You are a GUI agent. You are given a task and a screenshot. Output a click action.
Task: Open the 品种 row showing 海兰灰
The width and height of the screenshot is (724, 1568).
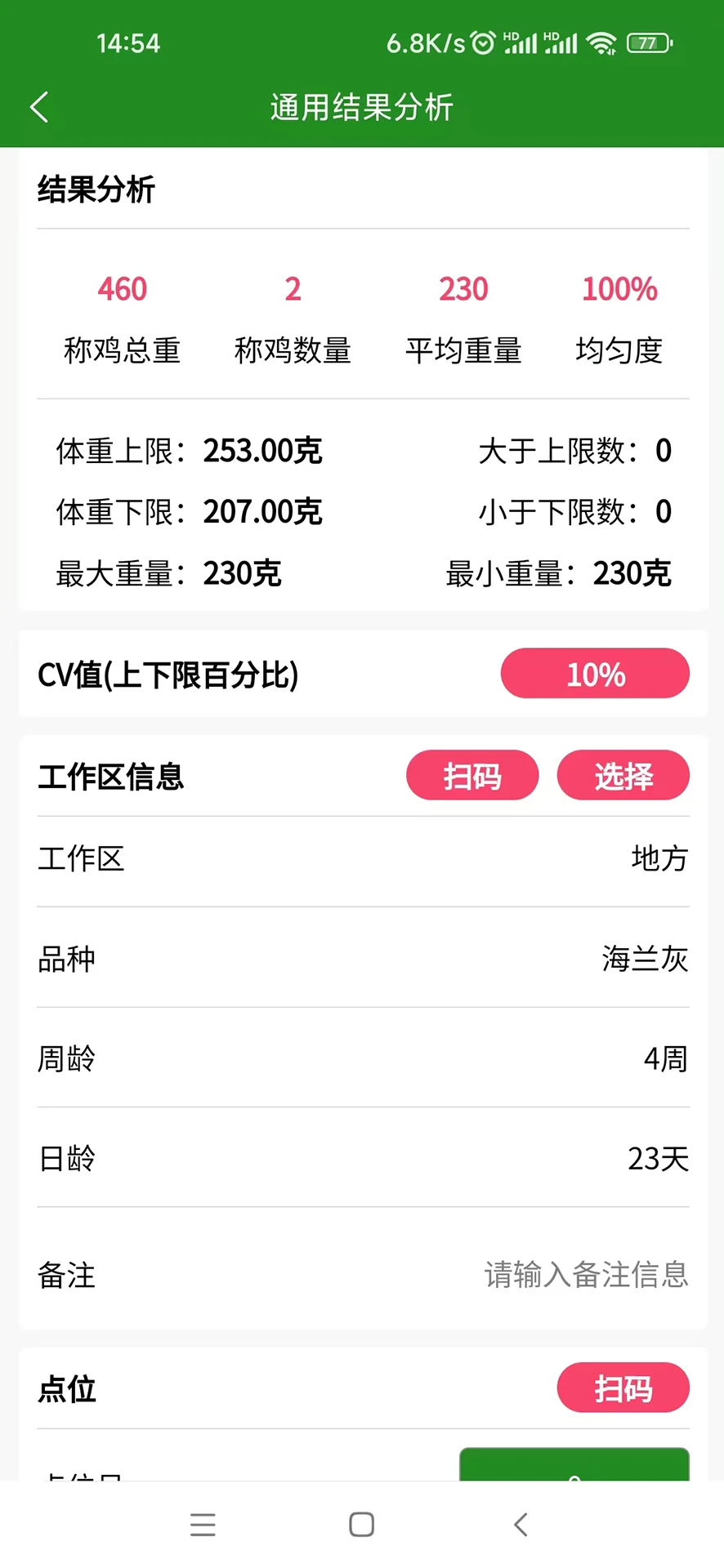pyautogui.click(x=362, y=960)
